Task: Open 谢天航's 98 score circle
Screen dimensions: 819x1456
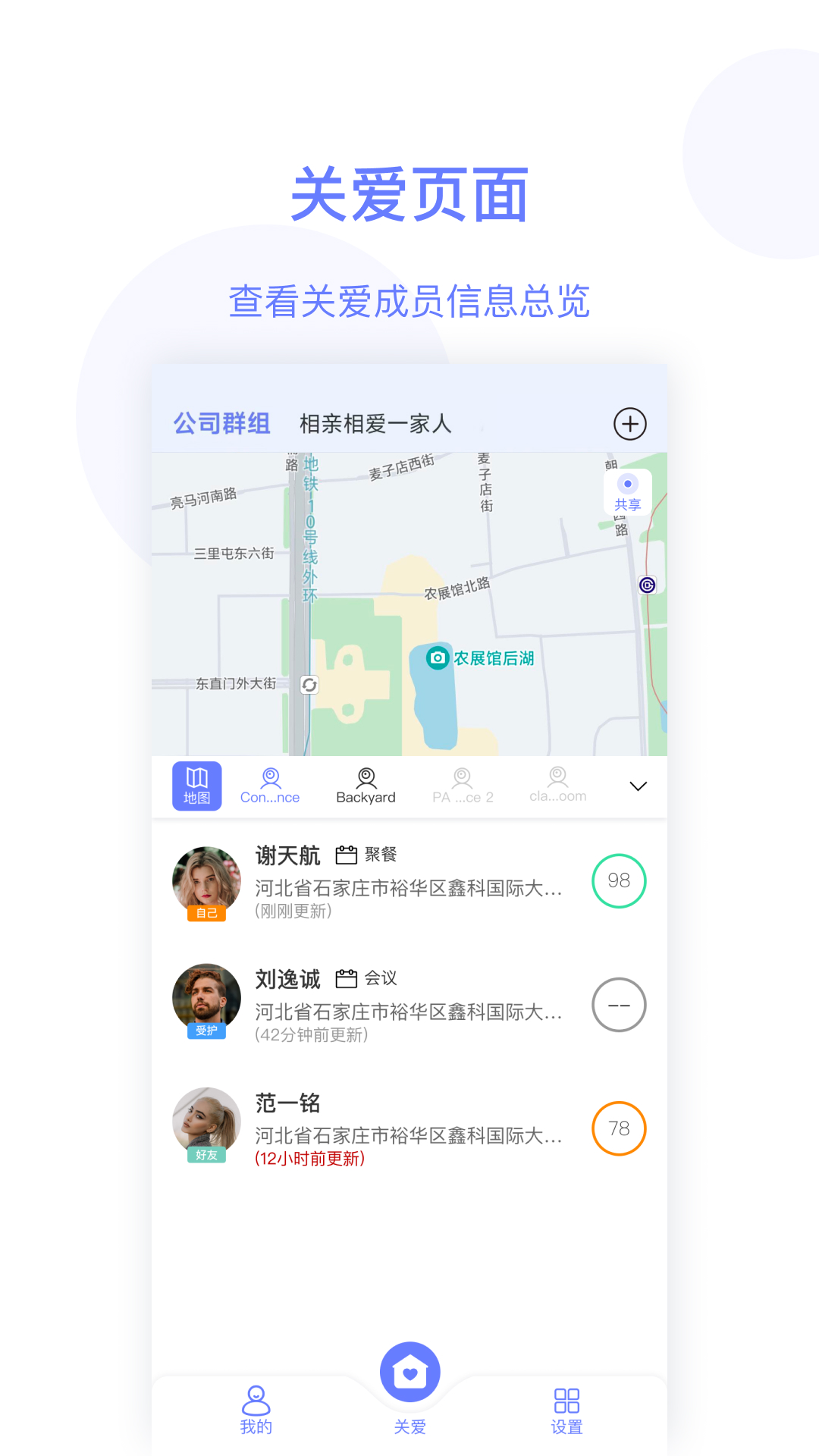Action: tap(619, 880)
